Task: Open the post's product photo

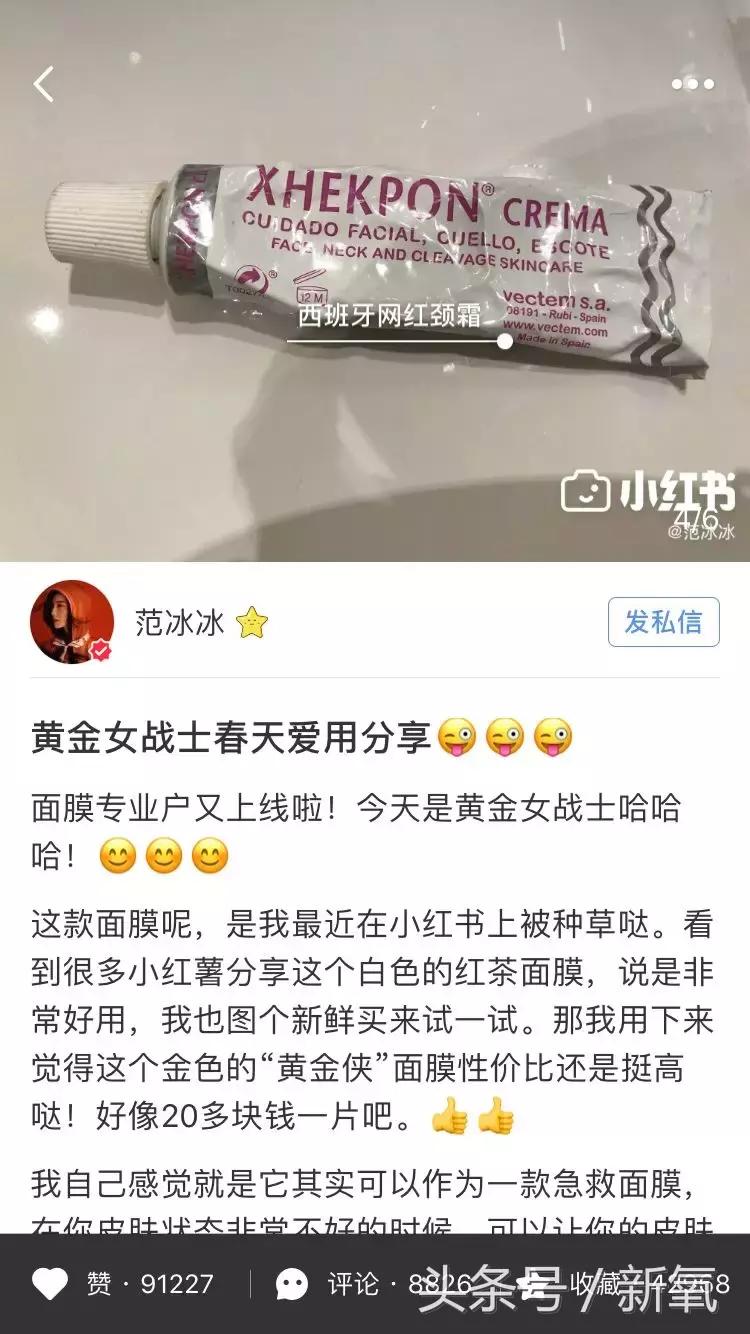Action: [x=375, y=281]
